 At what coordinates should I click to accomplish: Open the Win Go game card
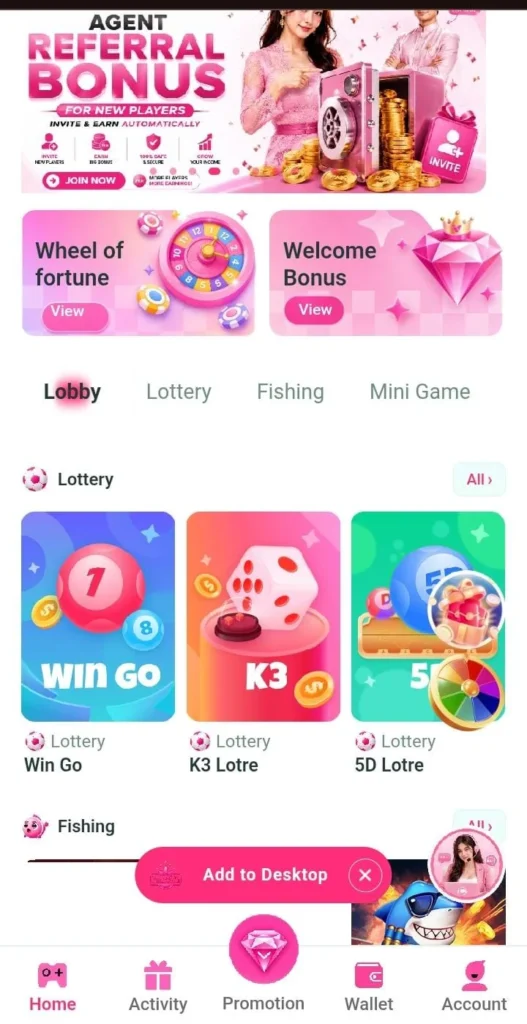[x=98, y=616]
